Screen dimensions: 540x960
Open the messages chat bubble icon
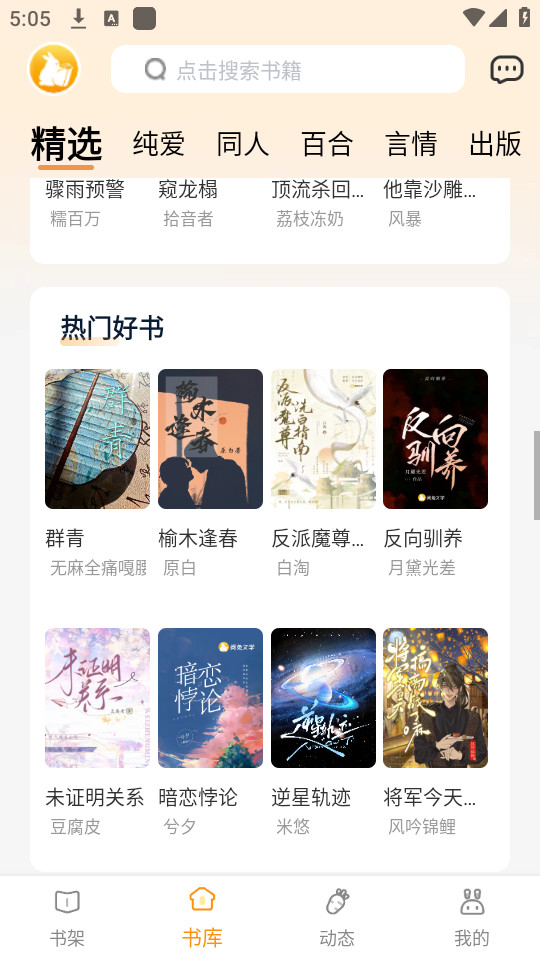pyautogui.click(x=507, y=69)
